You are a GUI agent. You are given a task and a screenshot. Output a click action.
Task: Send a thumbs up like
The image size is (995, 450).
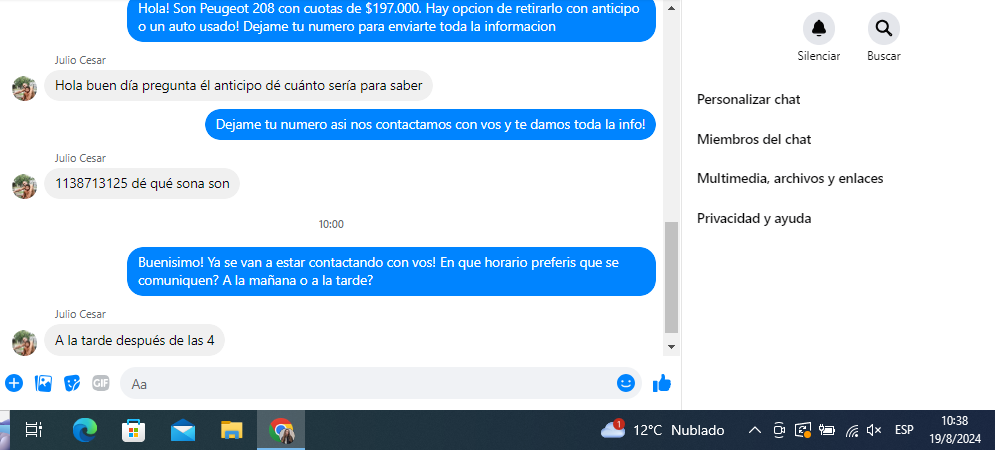[x=661, y=383]
